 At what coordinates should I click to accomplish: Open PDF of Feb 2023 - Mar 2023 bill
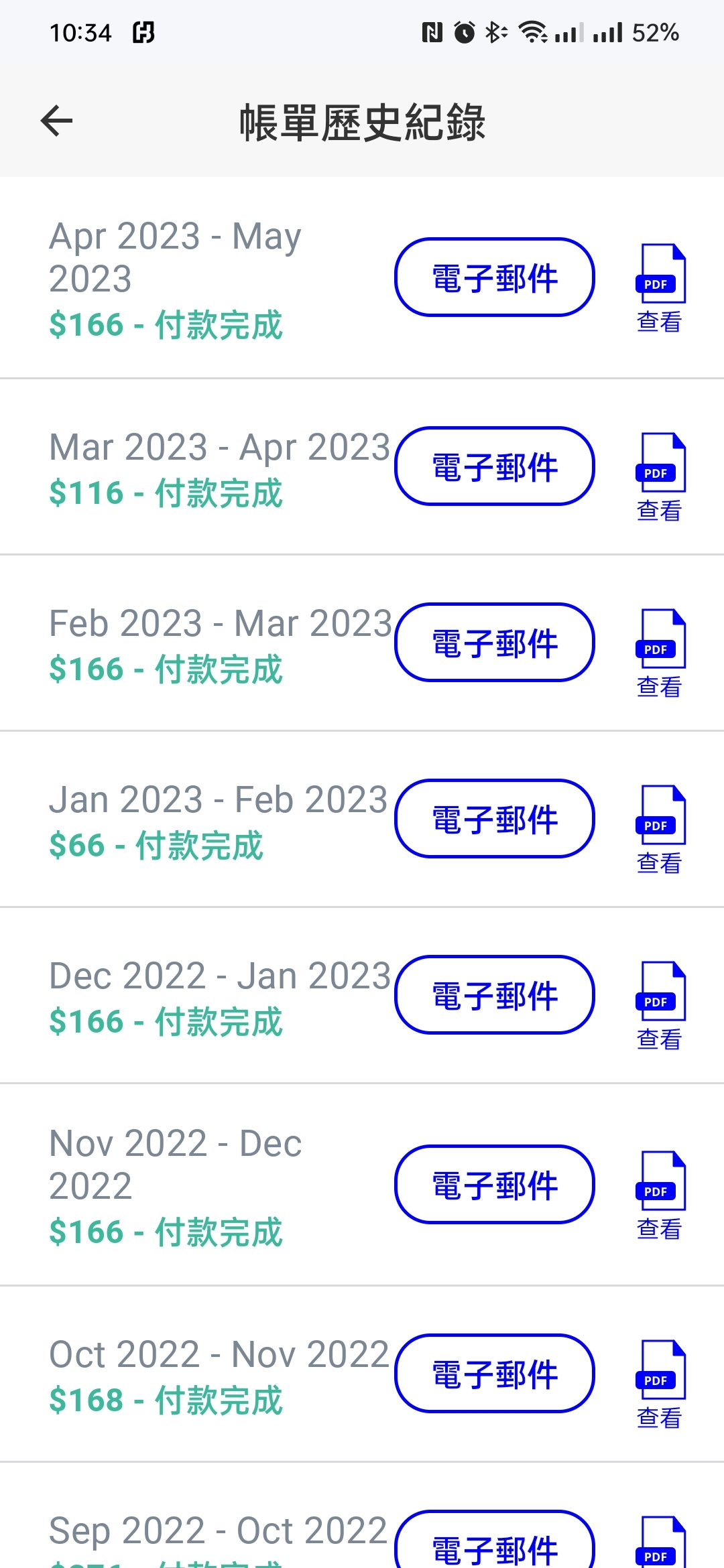[660, 653]
